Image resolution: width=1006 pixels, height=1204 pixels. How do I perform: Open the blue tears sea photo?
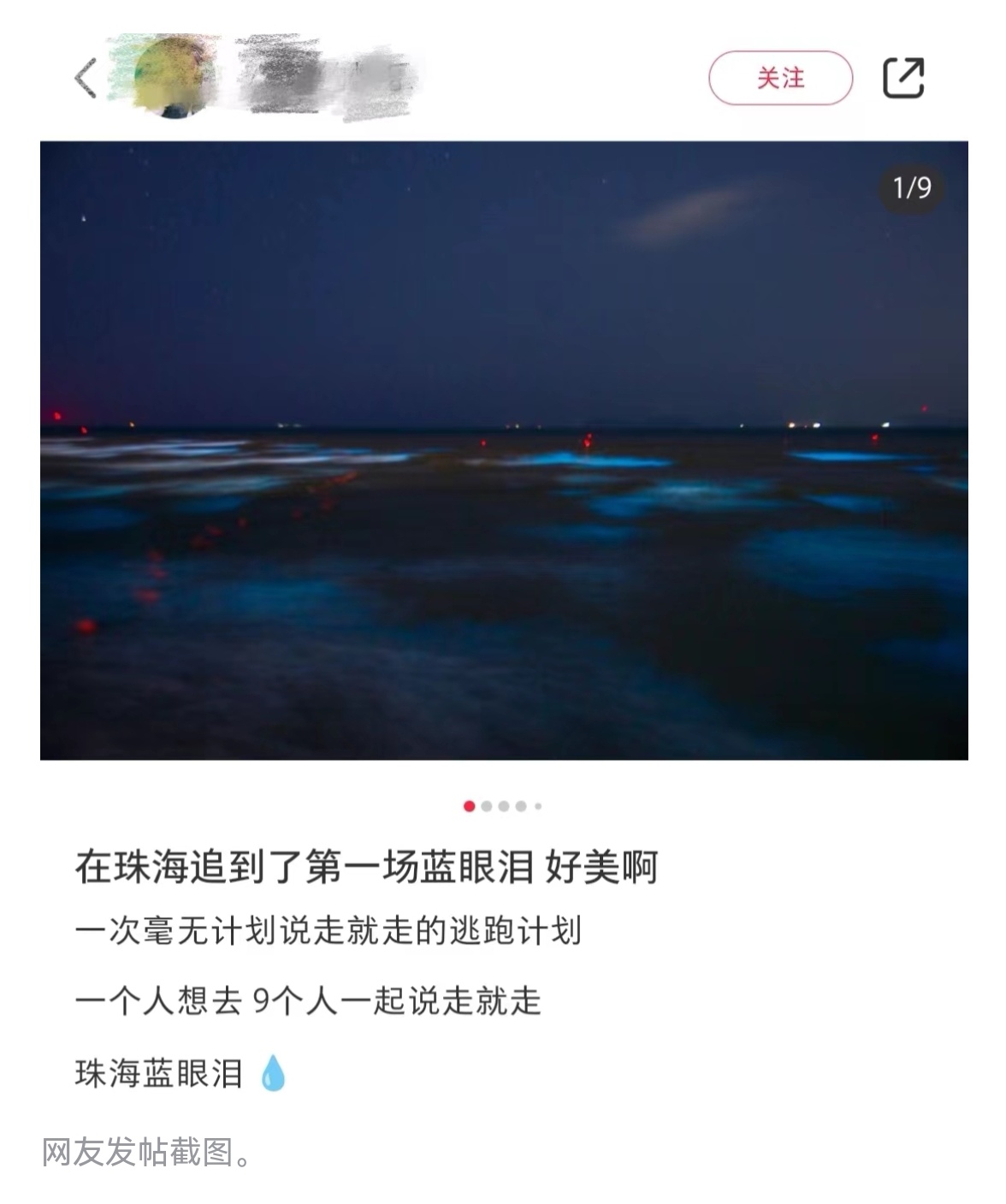(504, 450)
